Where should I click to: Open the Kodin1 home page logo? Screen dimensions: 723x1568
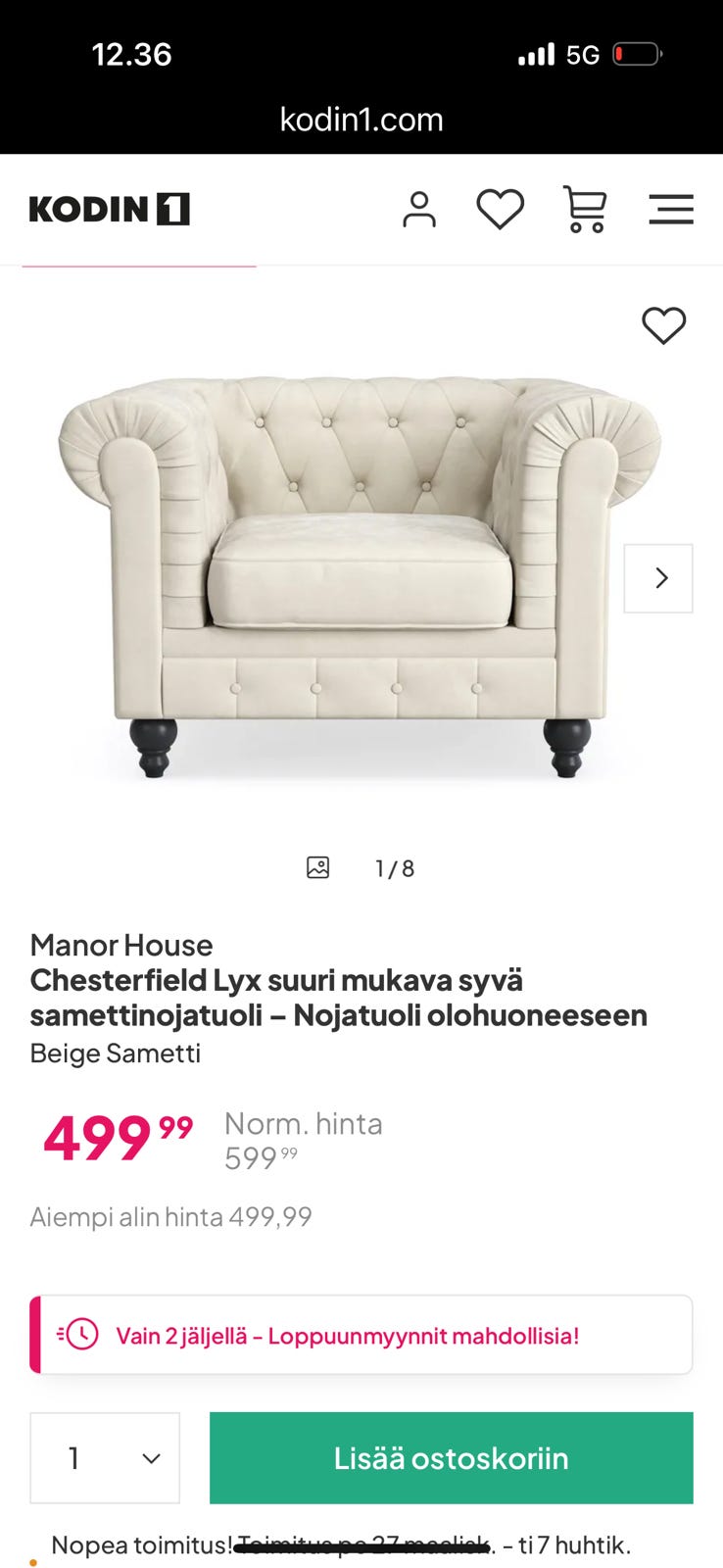click(x=109, y=209)
